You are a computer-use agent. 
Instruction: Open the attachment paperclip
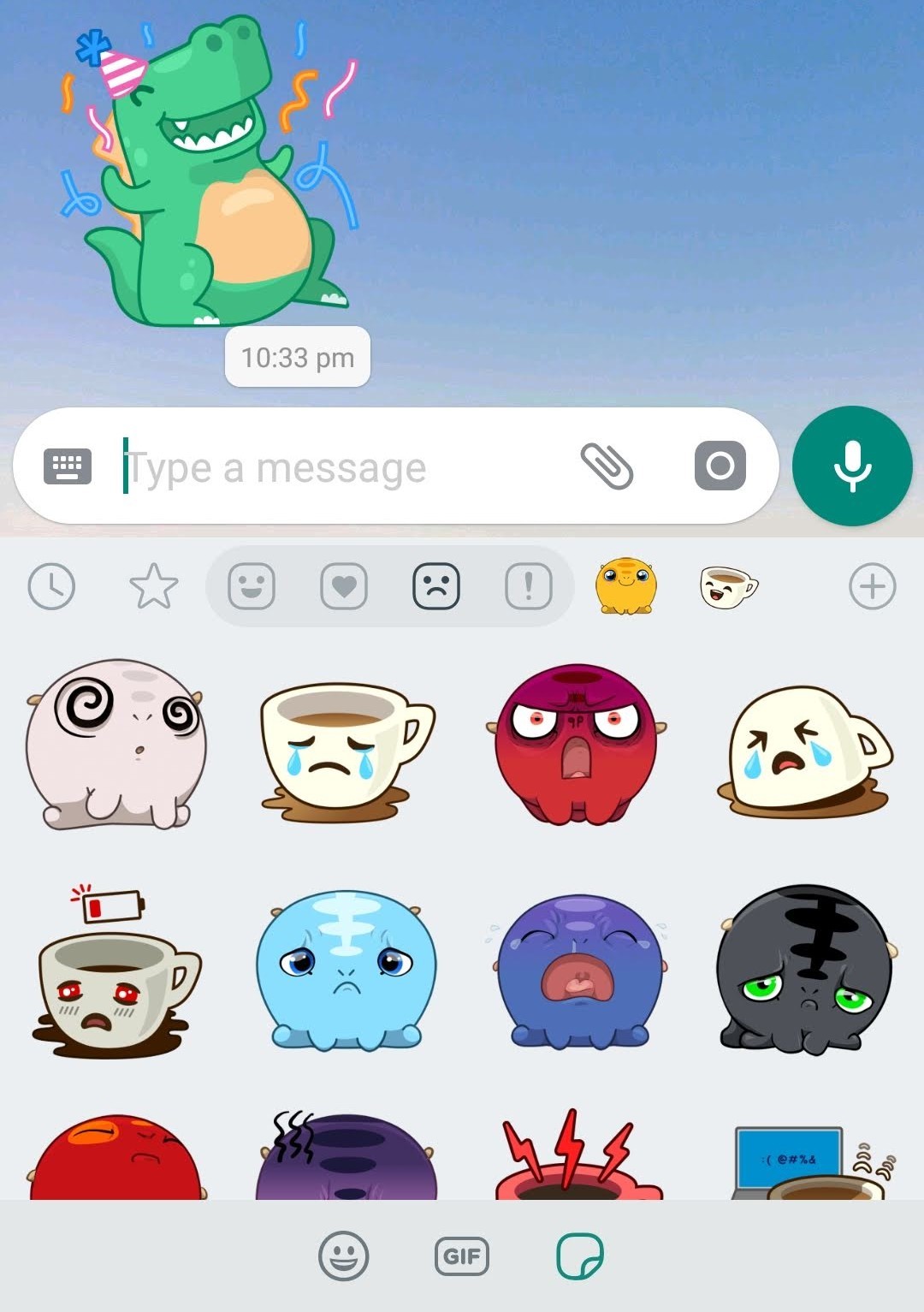(x=607, y=466)
